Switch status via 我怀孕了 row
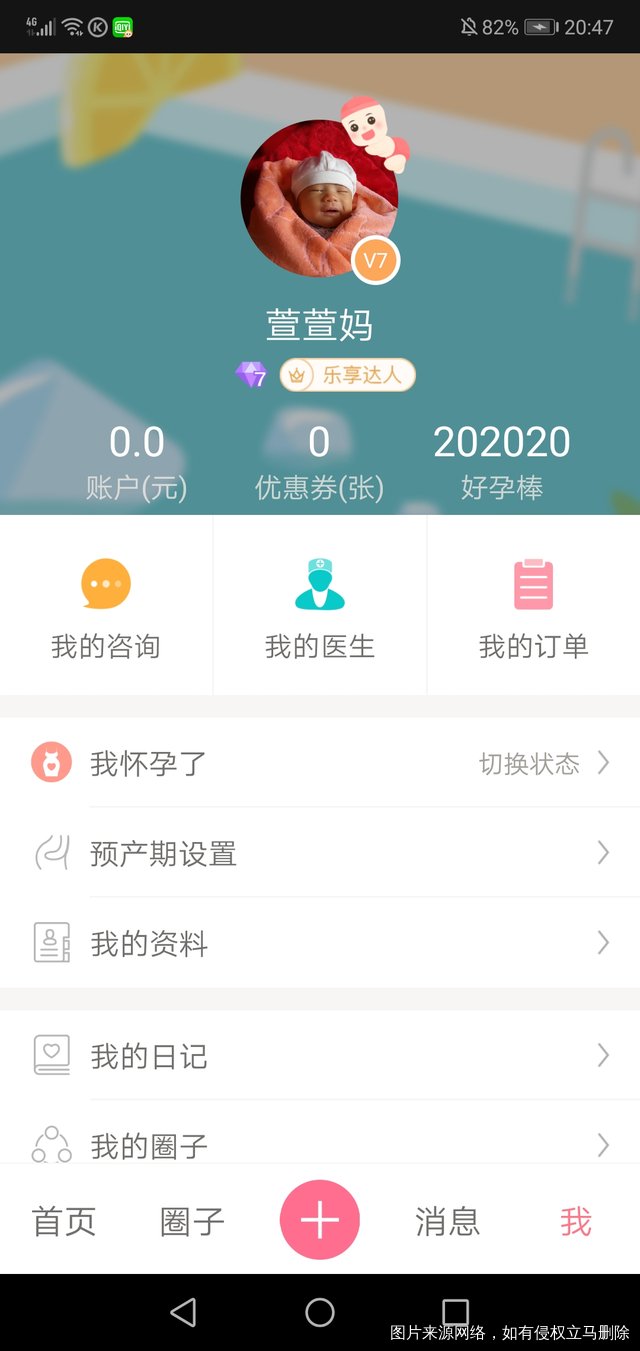This screenshot has height=1351, width=640. [x=320, y=764]
